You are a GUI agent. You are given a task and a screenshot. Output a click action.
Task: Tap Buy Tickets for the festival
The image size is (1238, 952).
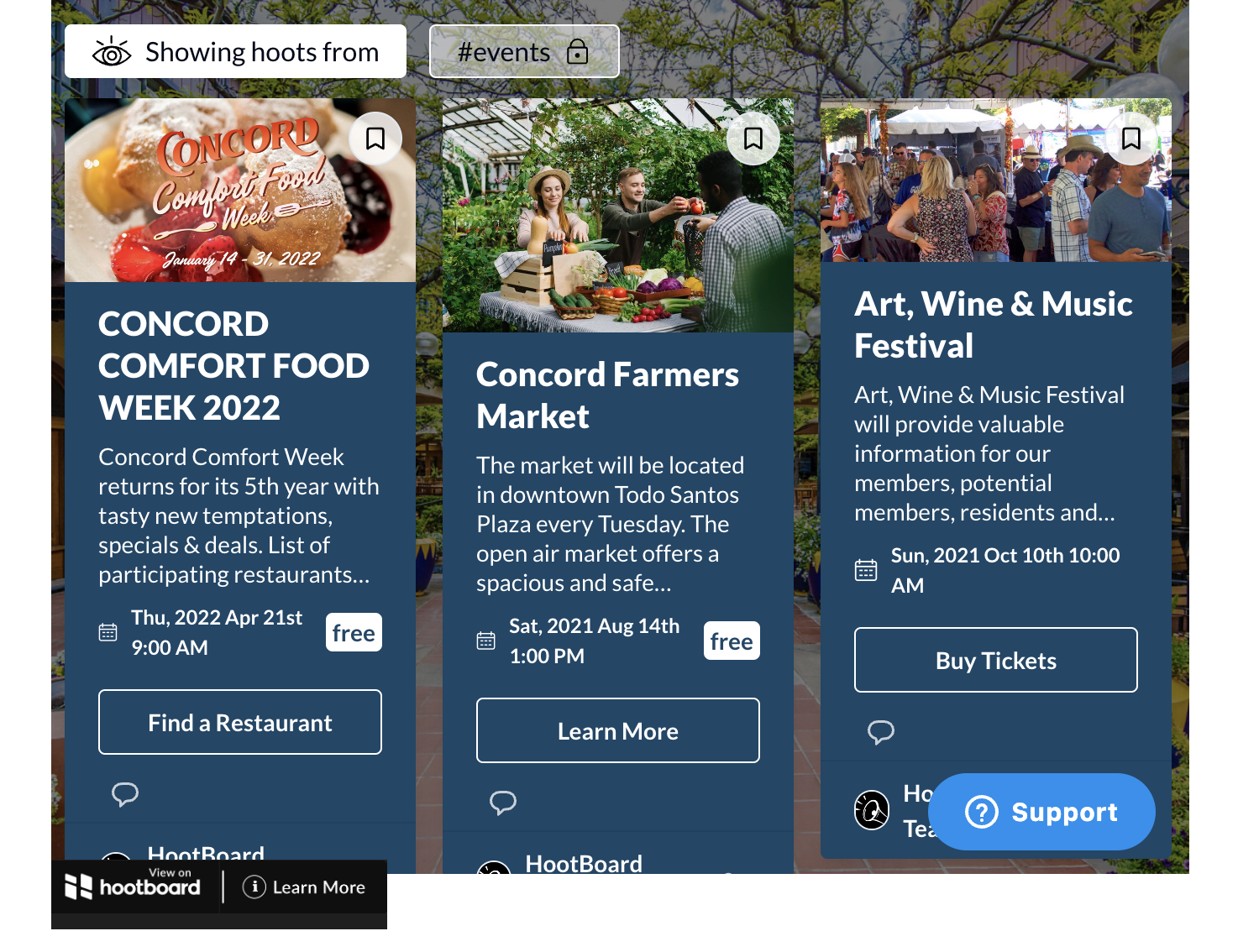click(995, 660)
